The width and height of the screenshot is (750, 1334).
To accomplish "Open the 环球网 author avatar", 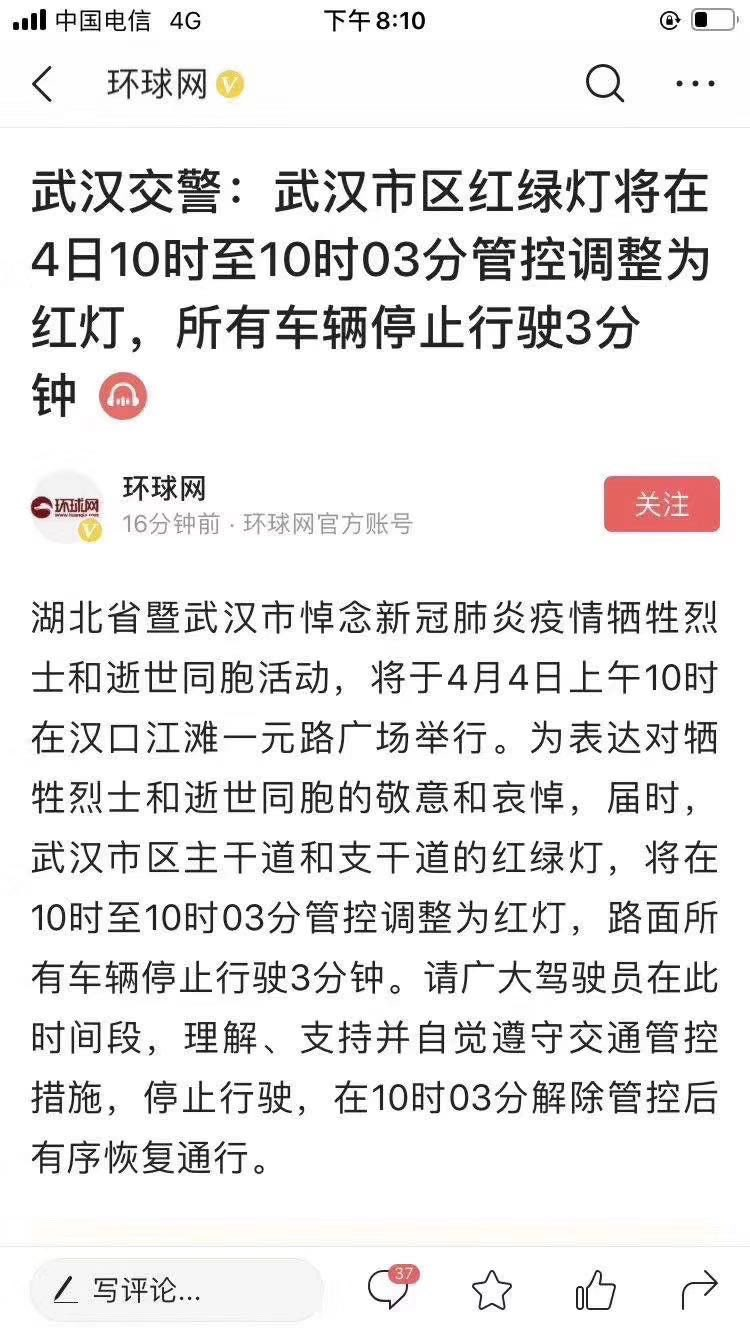I will pyautogui.click(x=66, y=507).
